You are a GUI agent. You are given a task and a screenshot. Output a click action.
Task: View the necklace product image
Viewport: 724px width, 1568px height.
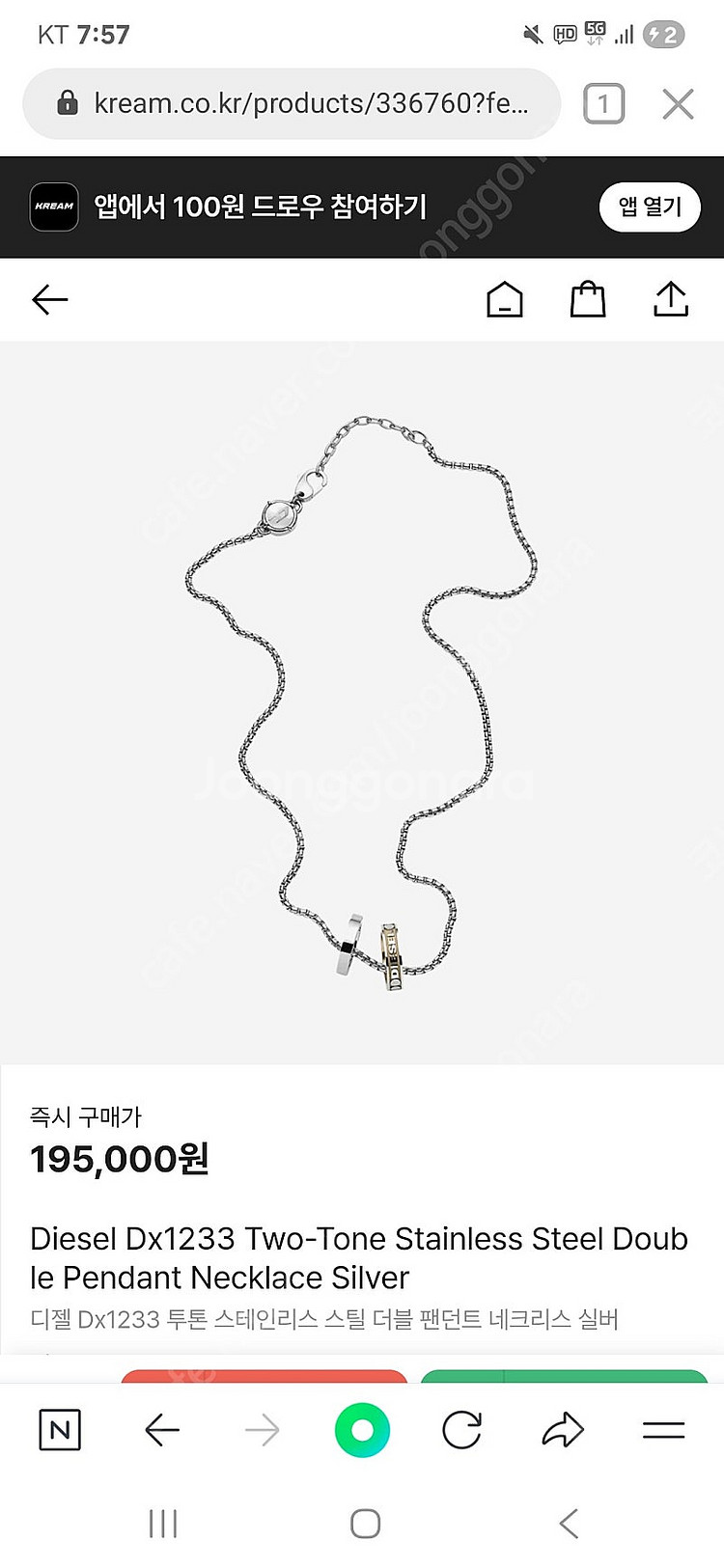(x=362, y=702)
